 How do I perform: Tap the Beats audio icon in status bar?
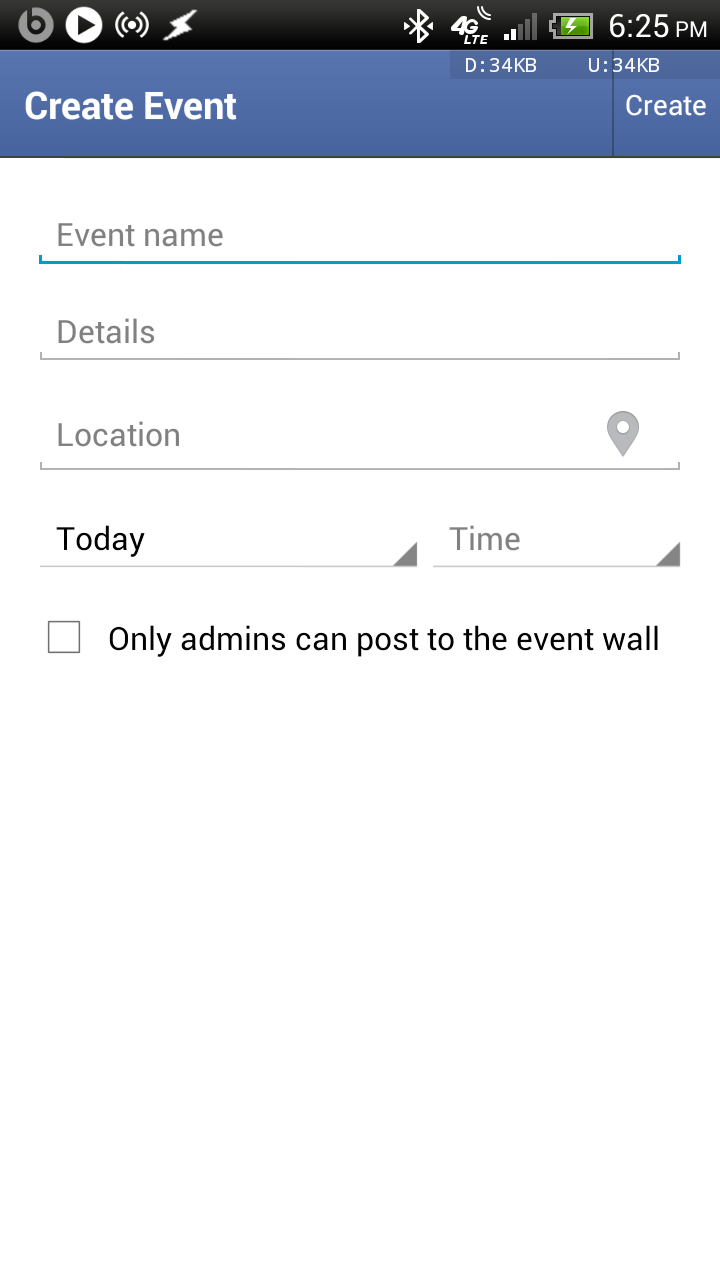pos(34,24)
